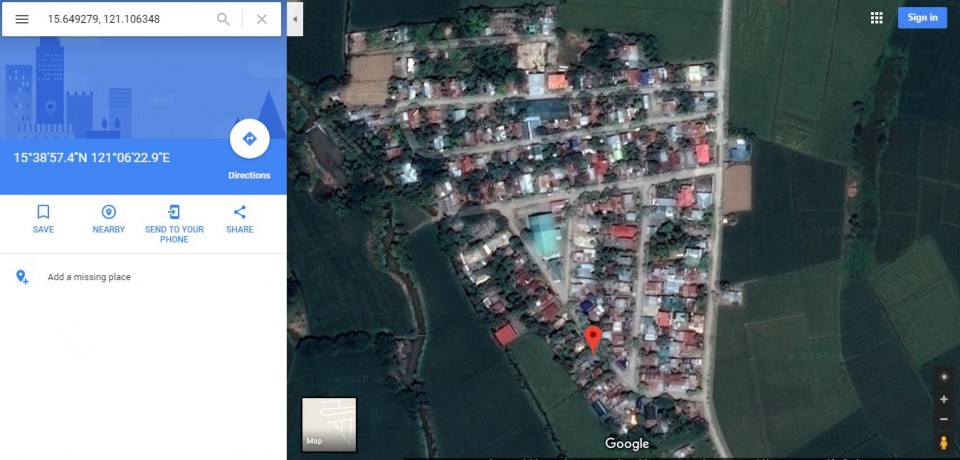Screen dimensions: 960x460
Task: Clear the search with the X
Action: (261, 19)
